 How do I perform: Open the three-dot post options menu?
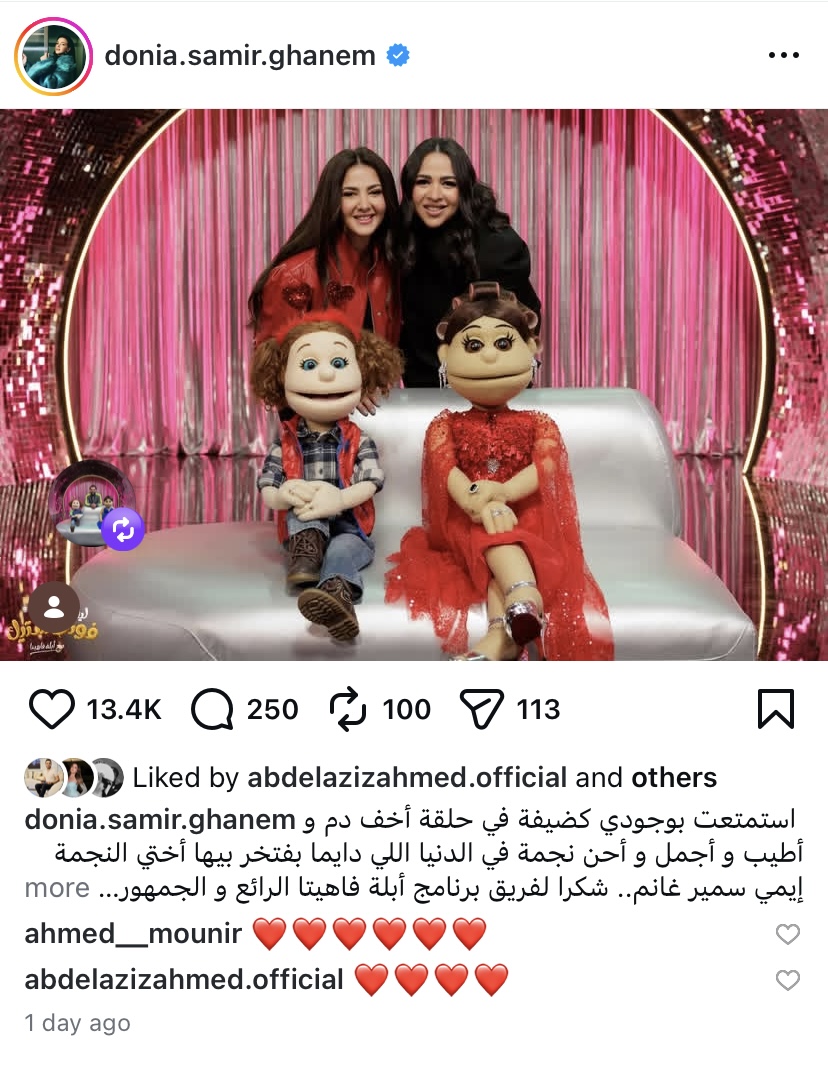[x=783, y=56]
